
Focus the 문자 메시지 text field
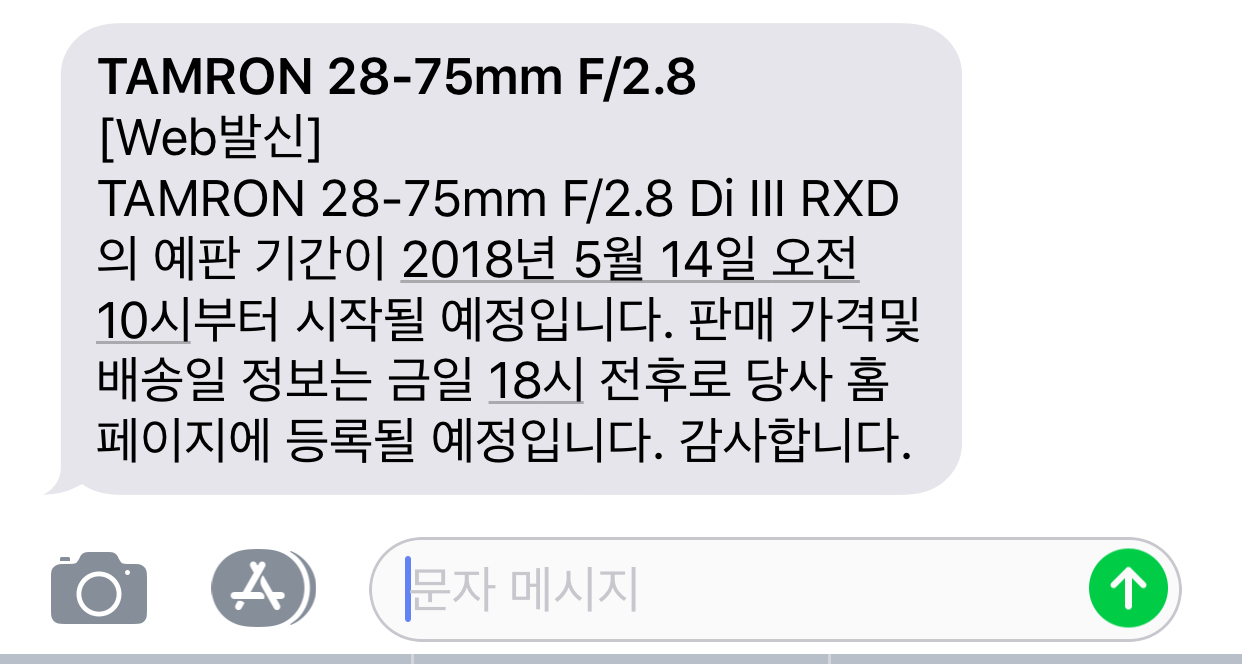[740, 590]
